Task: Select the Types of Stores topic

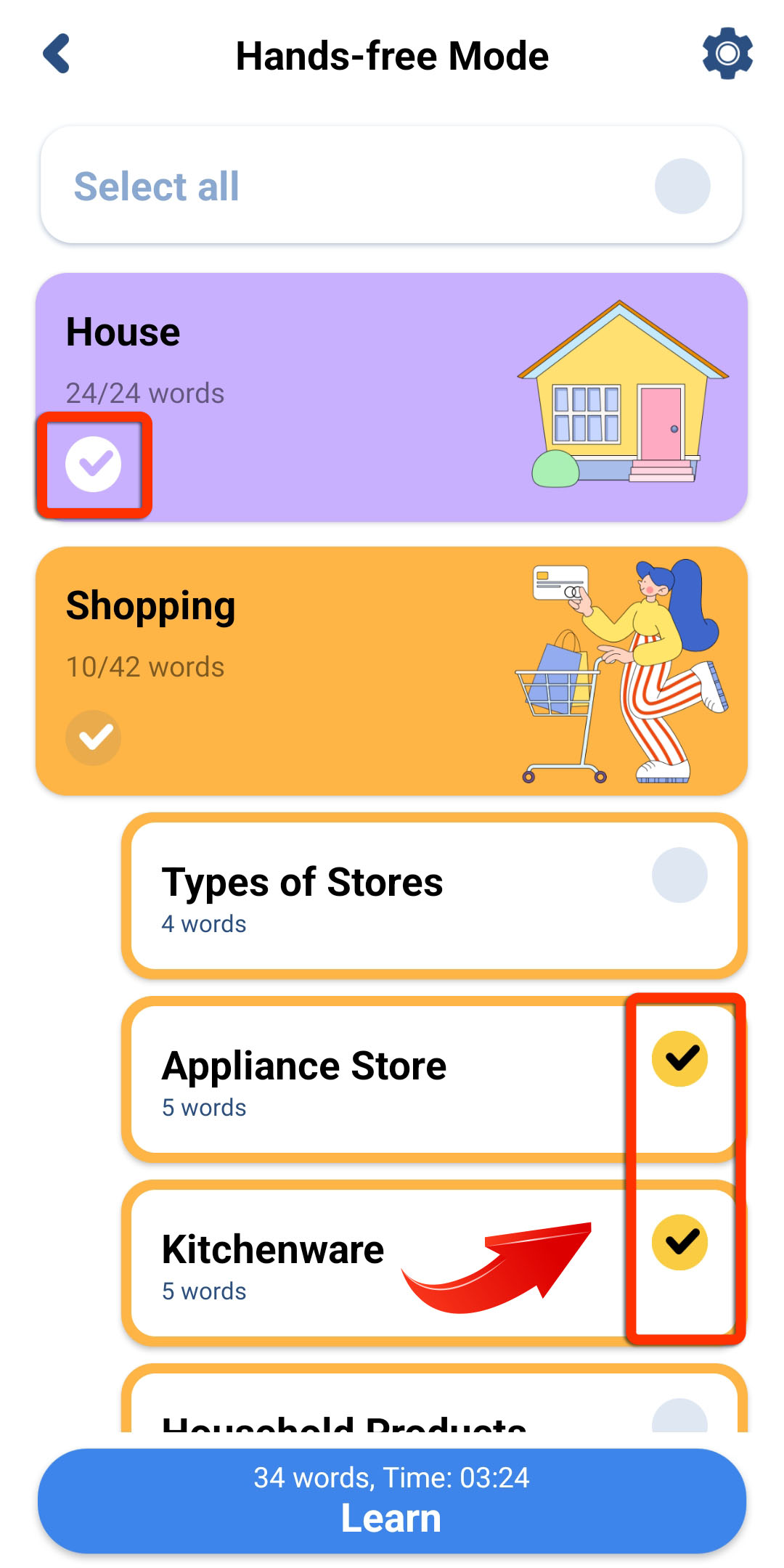Action: click(x=679, y=875)
